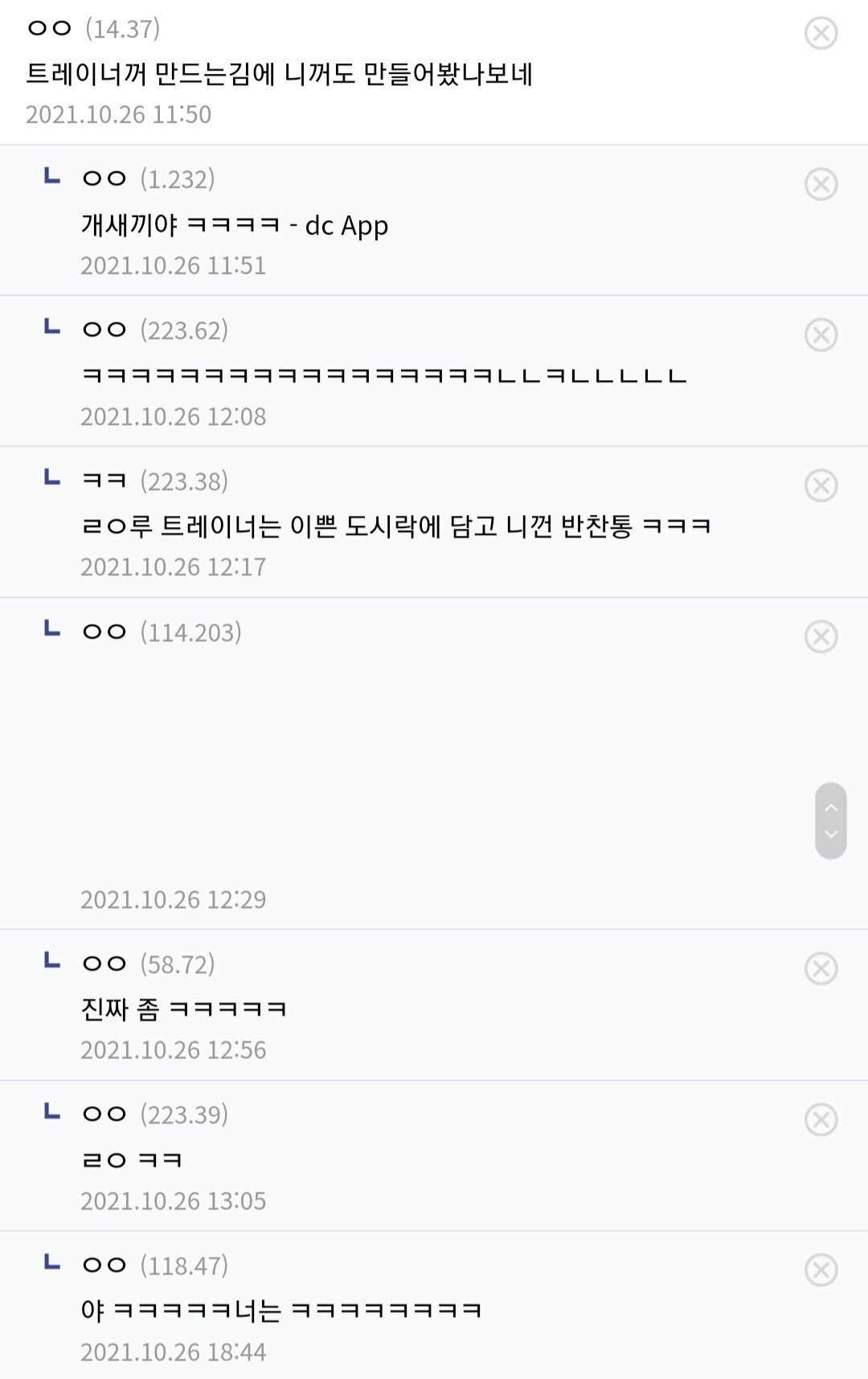Delete the reply by ㅇㅇ (1.232)
868x1379 pixels.
click(x=821, y=184)
